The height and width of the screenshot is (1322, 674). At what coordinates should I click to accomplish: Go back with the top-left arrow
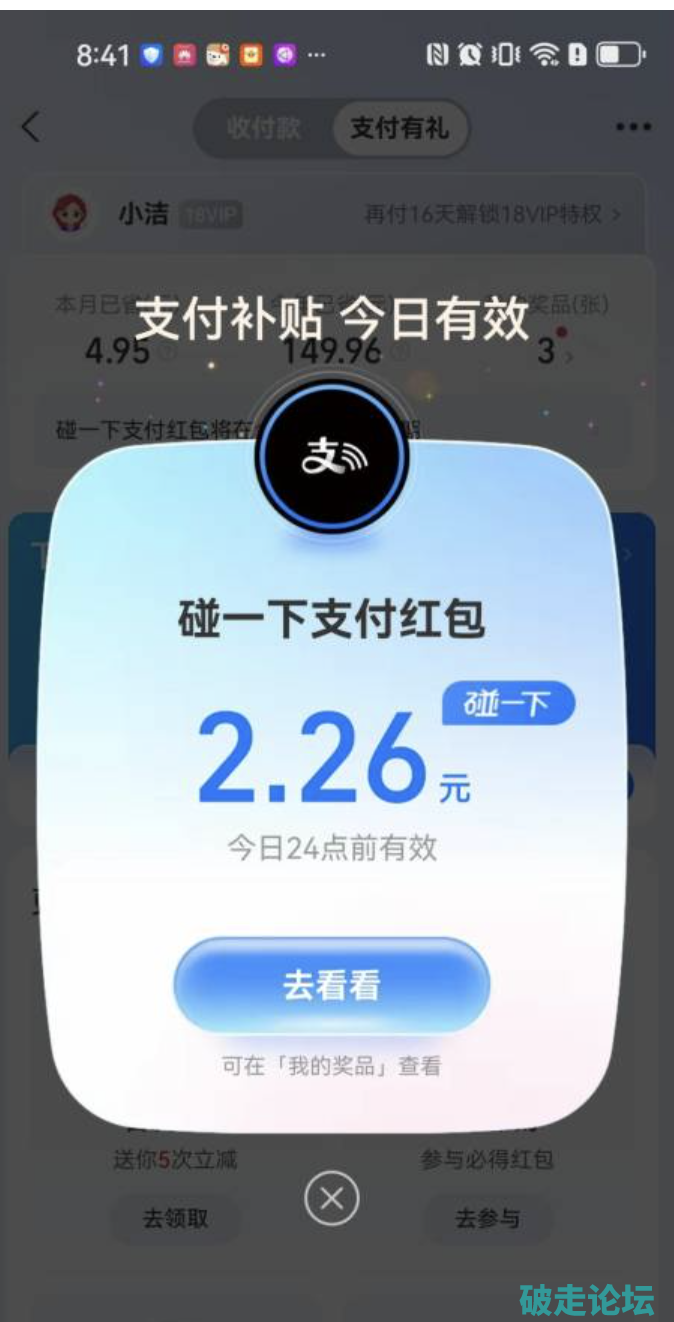pyautogui.click(x=32, y=127)
